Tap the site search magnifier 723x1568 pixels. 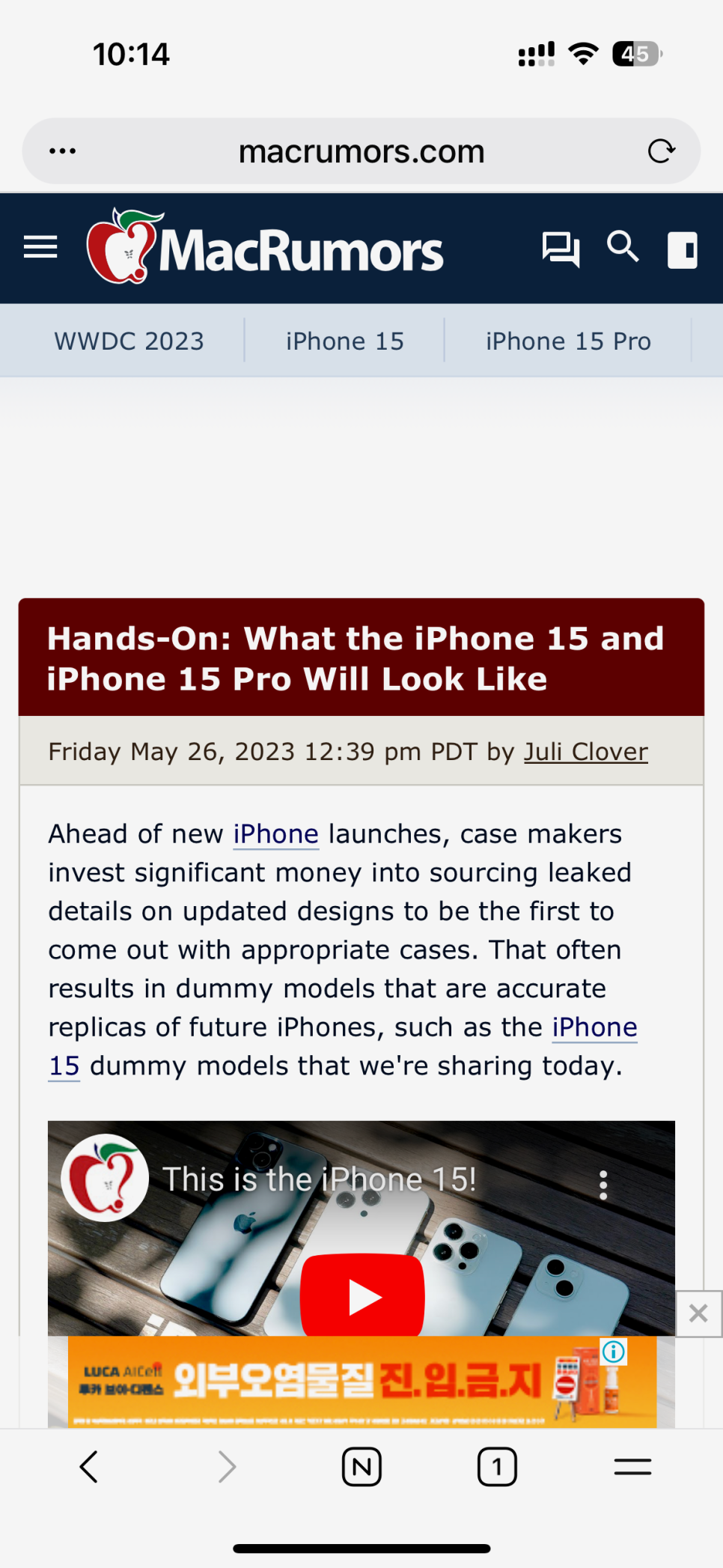(623, 247)
